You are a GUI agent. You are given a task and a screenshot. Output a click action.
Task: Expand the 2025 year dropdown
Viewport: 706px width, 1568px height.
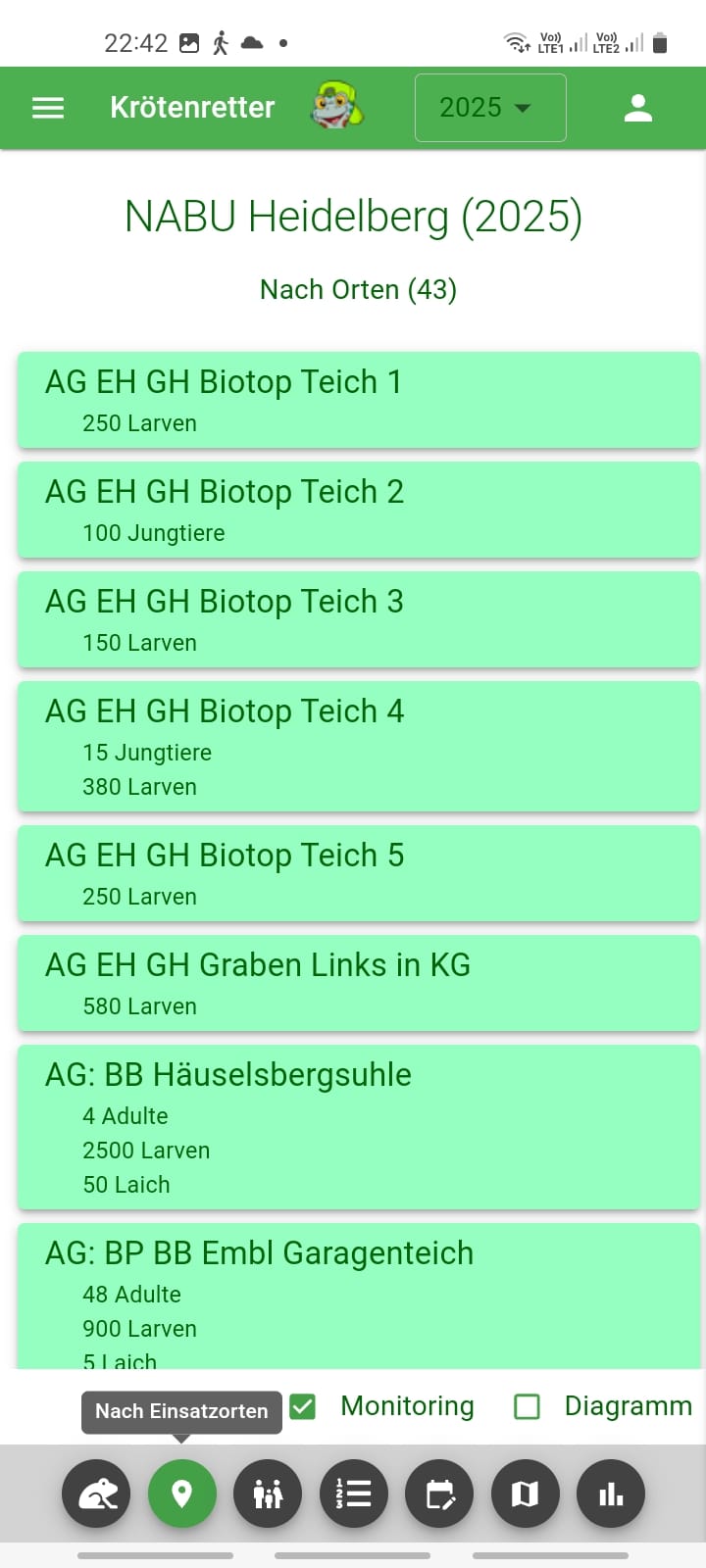point(489,108)
